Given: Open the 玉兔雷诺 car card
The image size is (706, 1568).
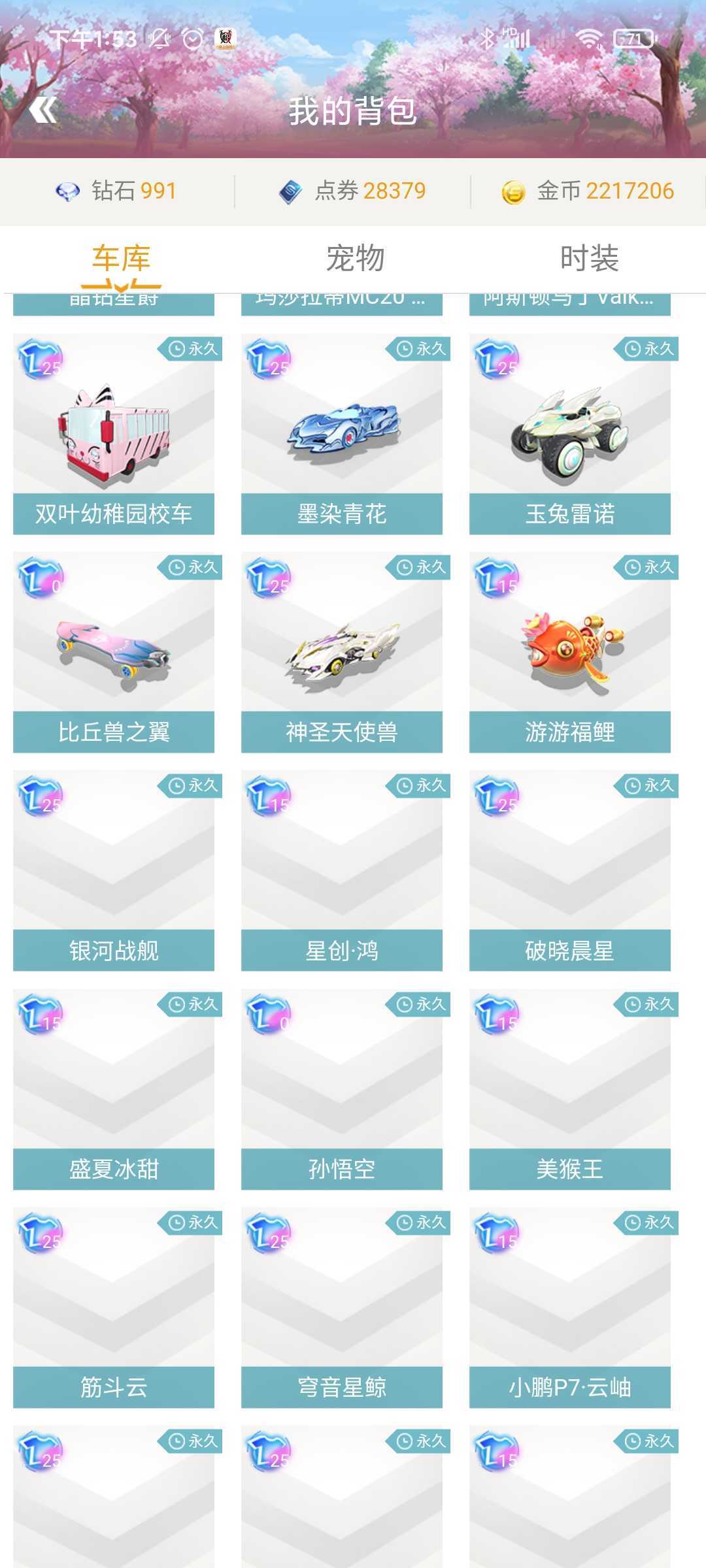Looking at the screenshot, I should (570, 434).
